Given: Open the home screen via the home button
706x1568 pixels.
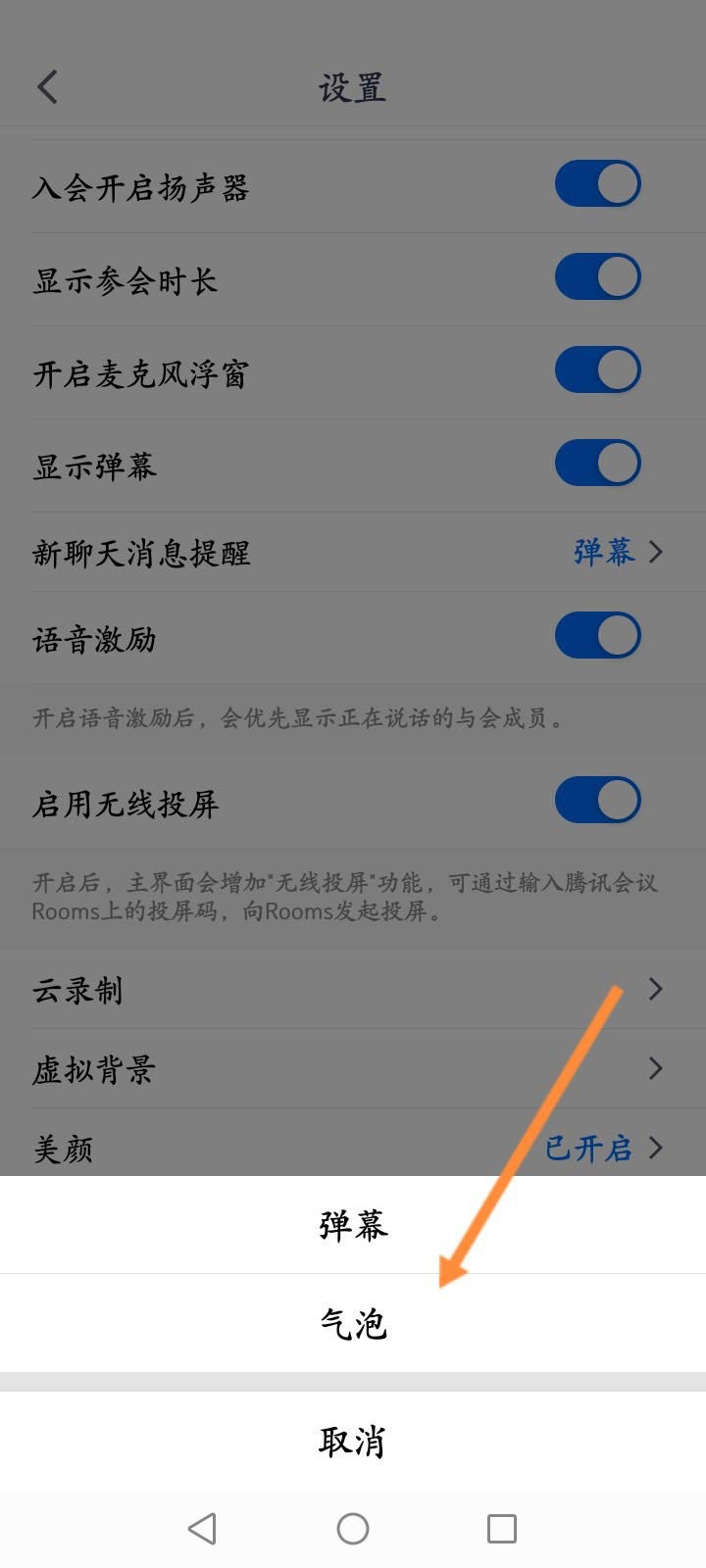Looking at the screenshot, I should (x=353, y=1528).
